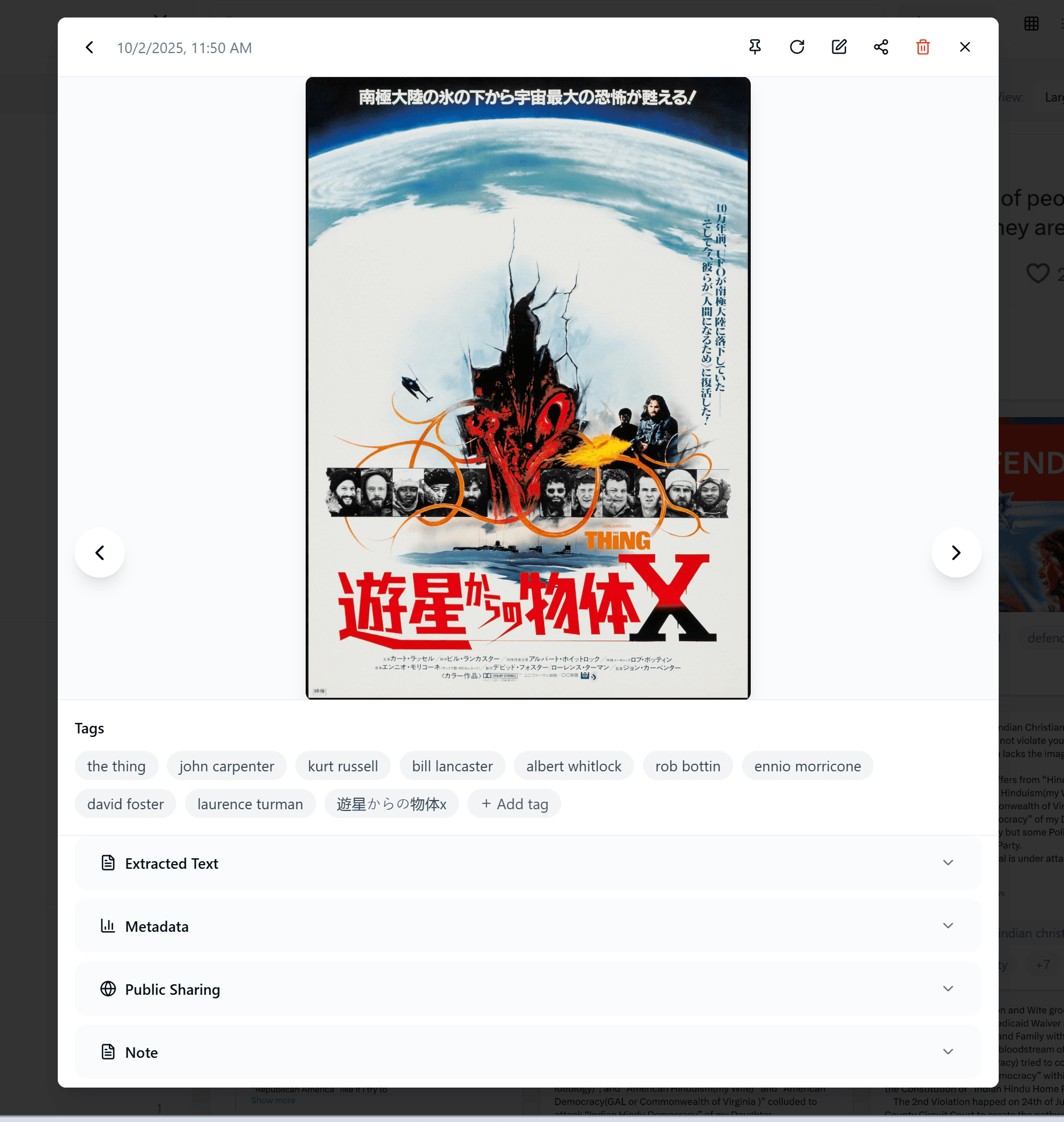Image resolution: width=1064 pixels, height=1122 pixels.
Task: Refresh the item analysis
Action: coord(797,47)
